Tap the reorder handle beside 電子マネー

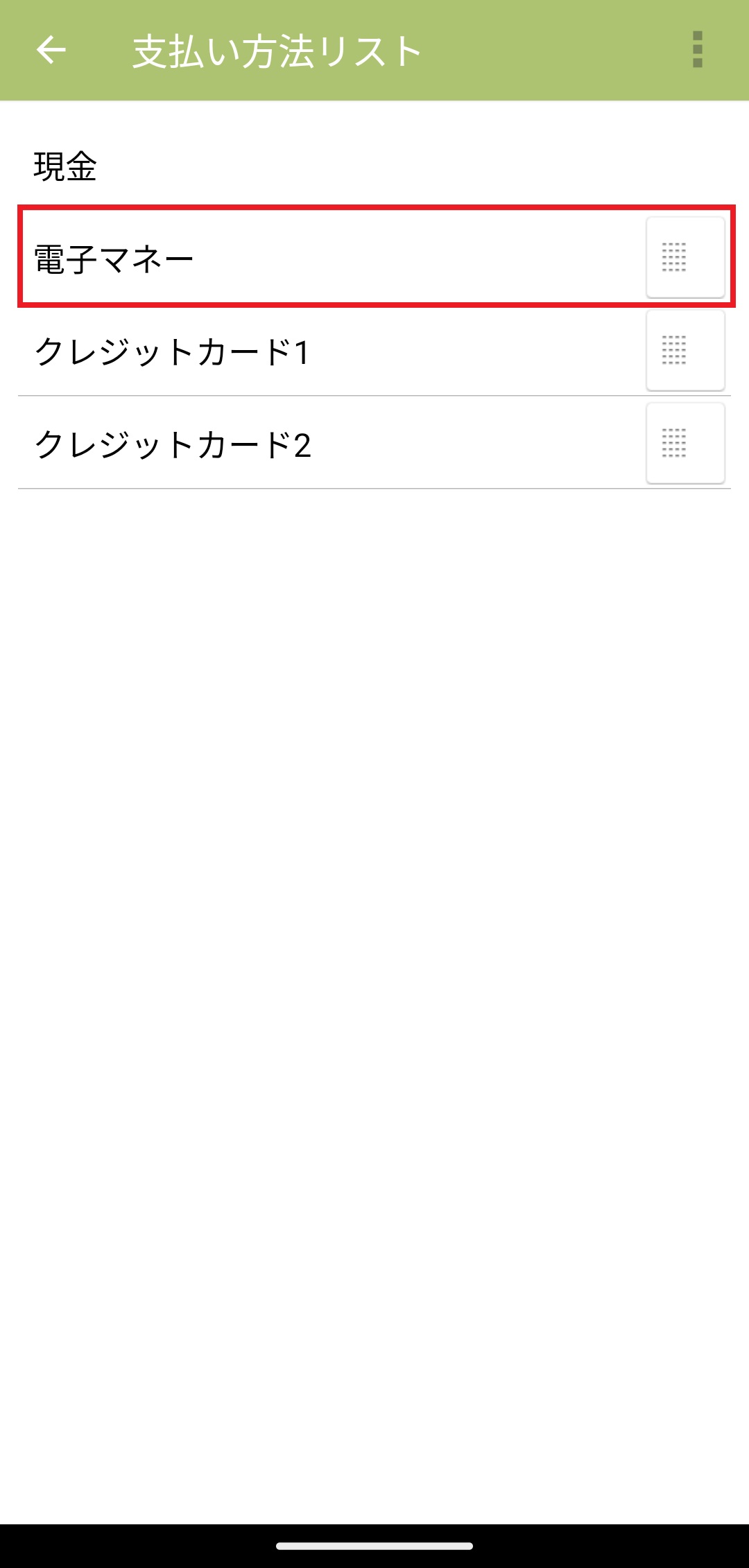pos(685,258)
